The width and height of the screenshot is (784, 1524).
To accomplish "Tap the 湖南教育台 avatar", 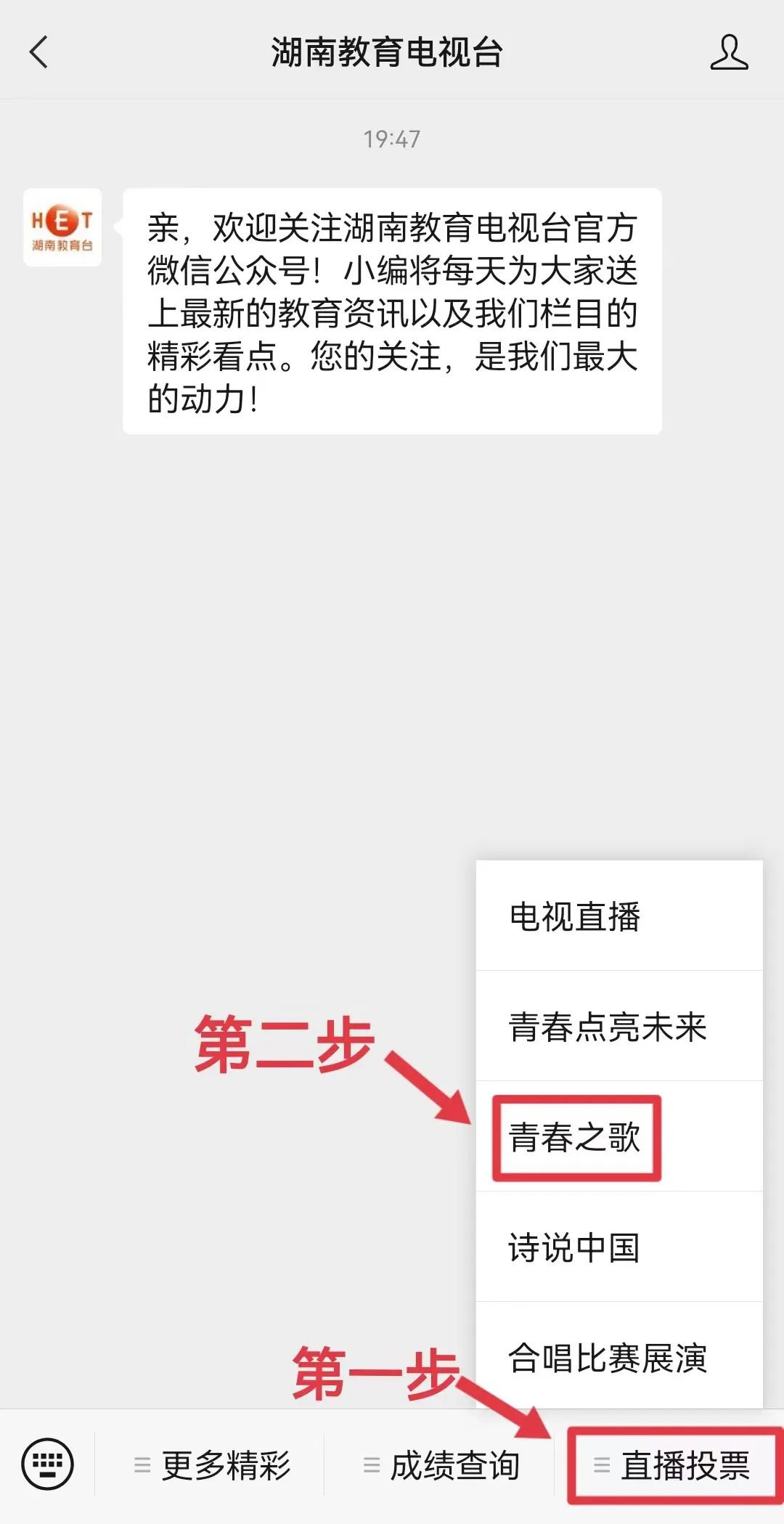I will coord(62,227).
